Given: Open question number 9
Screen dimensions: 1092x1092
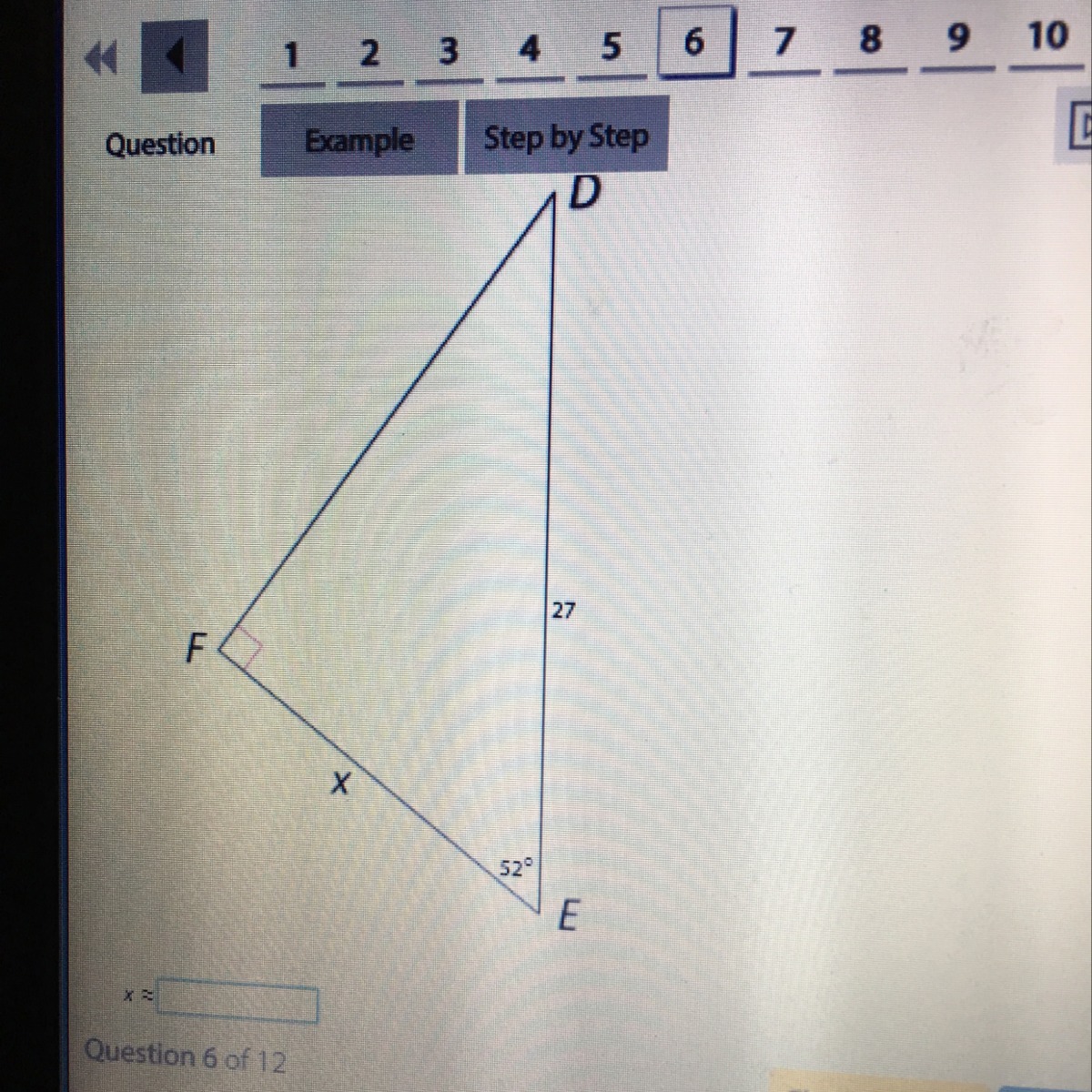Looking at the screenshot, I should click(x=956, y=37).
